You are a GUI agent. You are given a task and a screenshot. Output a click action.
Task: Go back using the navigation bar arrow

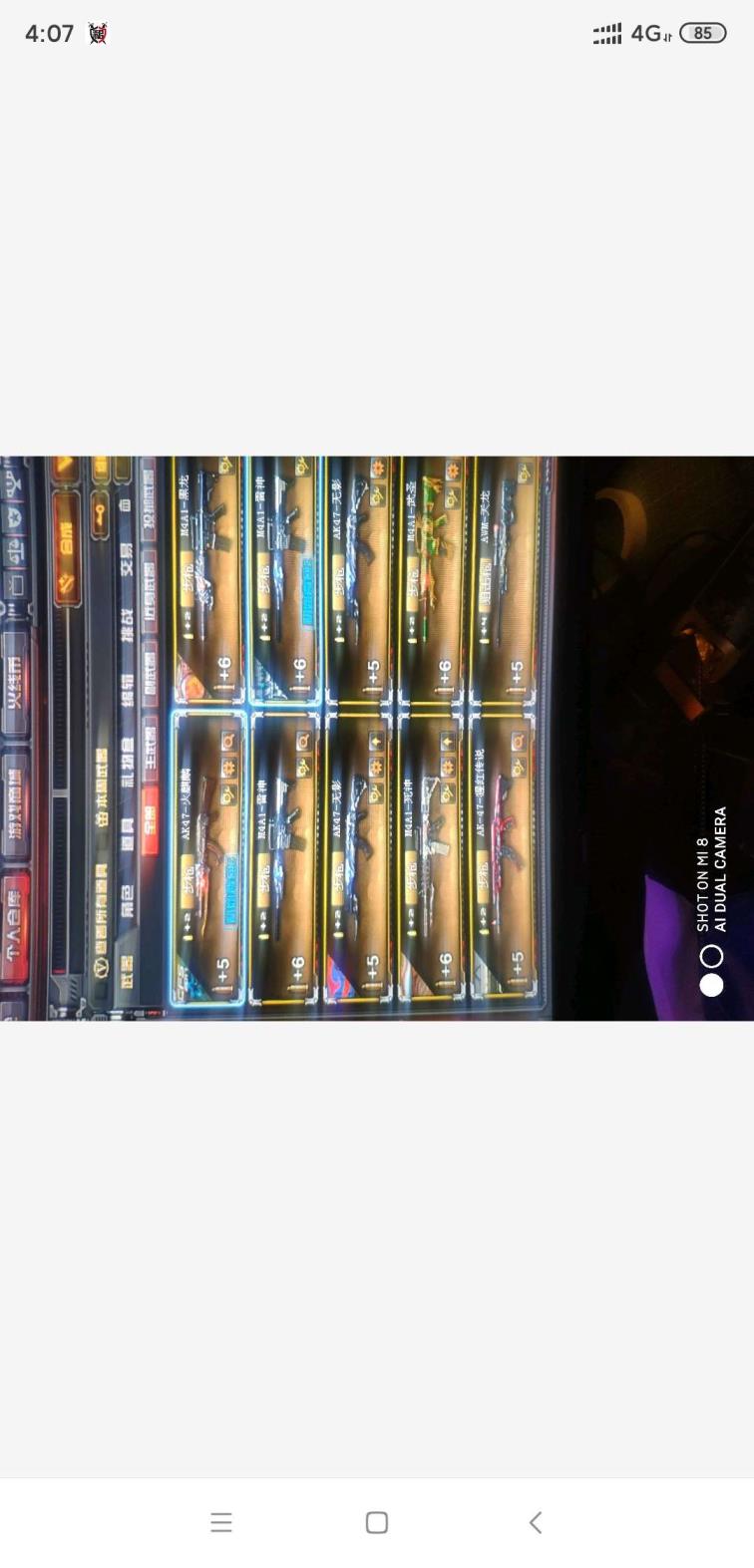click(x=536, y=1522)
